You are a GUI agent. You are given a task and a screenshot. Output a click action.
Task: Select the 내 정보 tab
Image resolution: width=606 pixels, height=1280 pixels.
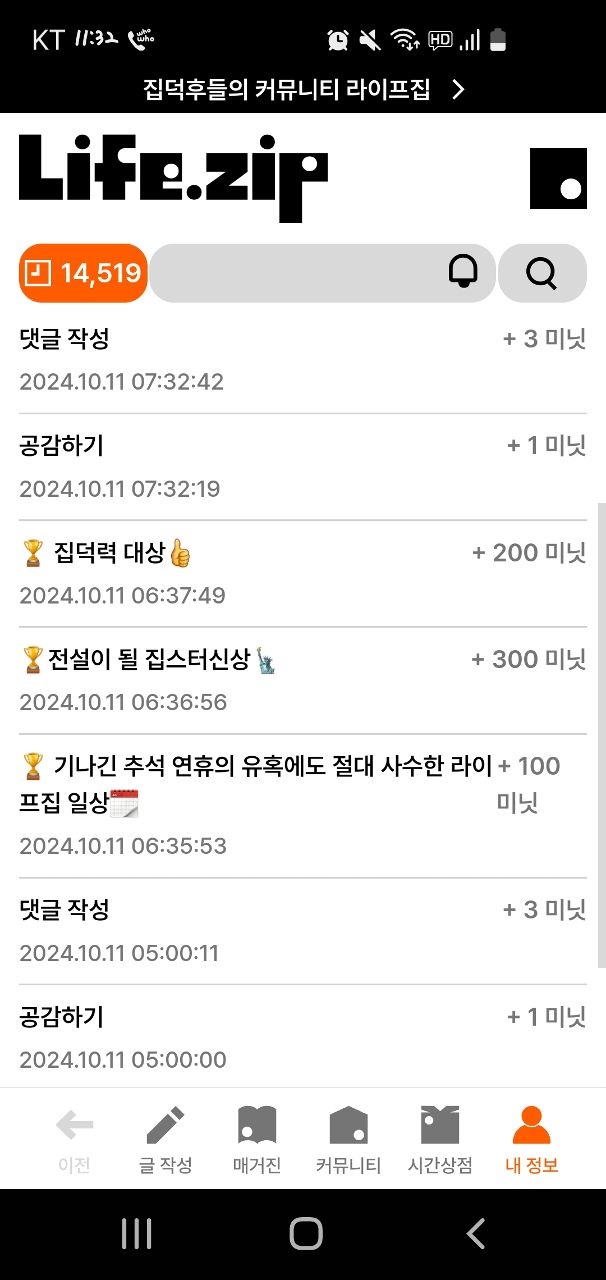[x=531, y=1140]
